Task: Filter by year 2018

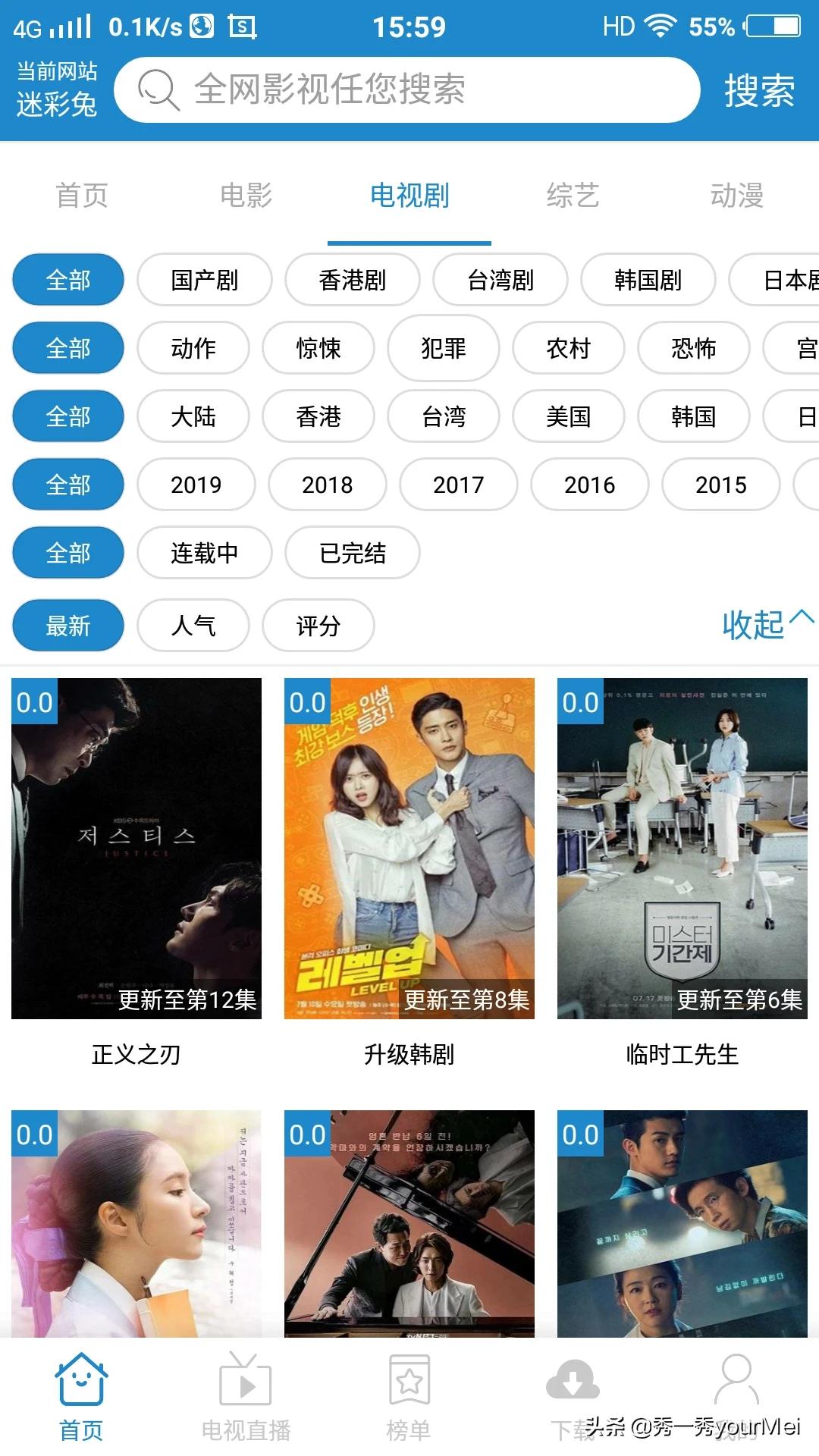Action: click(x=327, y=485)
